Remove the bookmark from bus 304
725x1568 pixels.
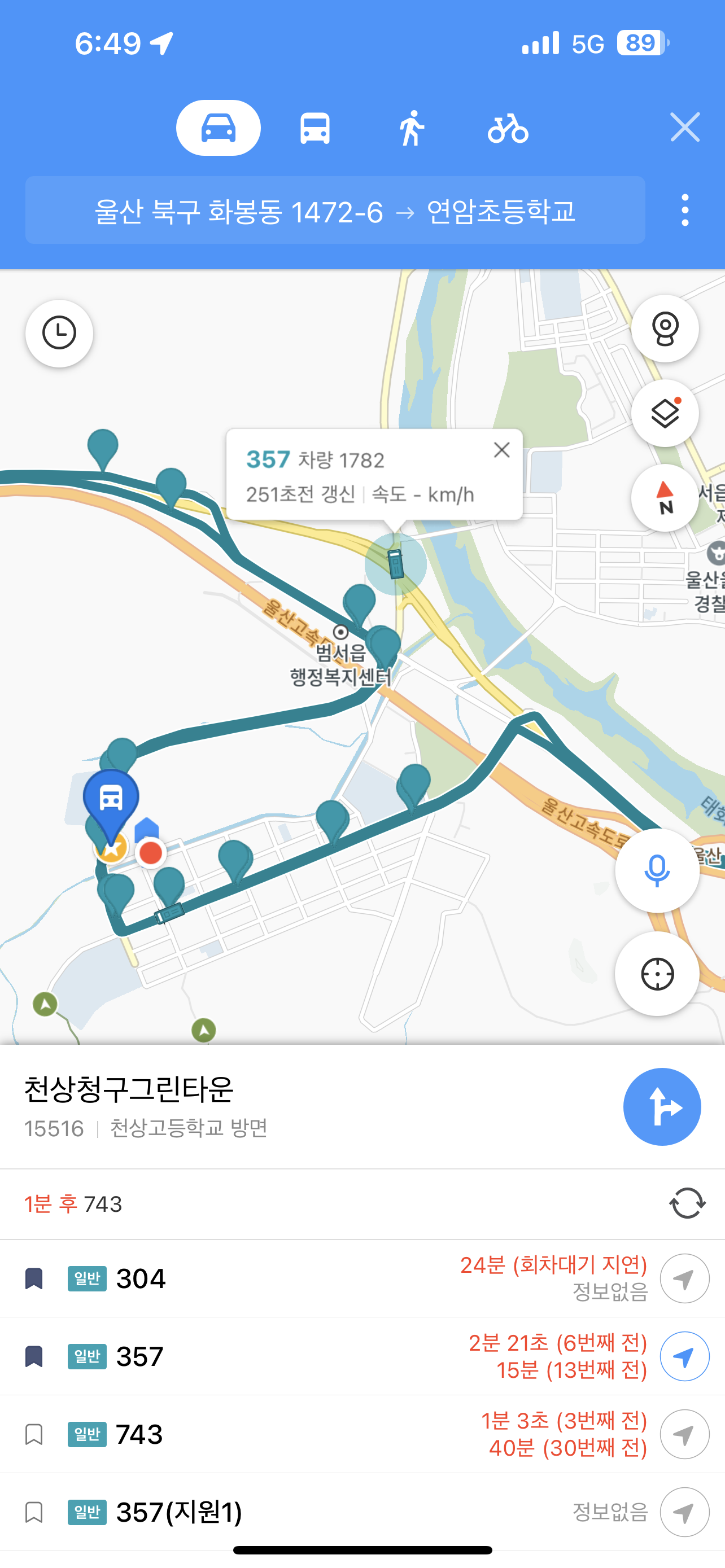click(x=34, y=1278)
